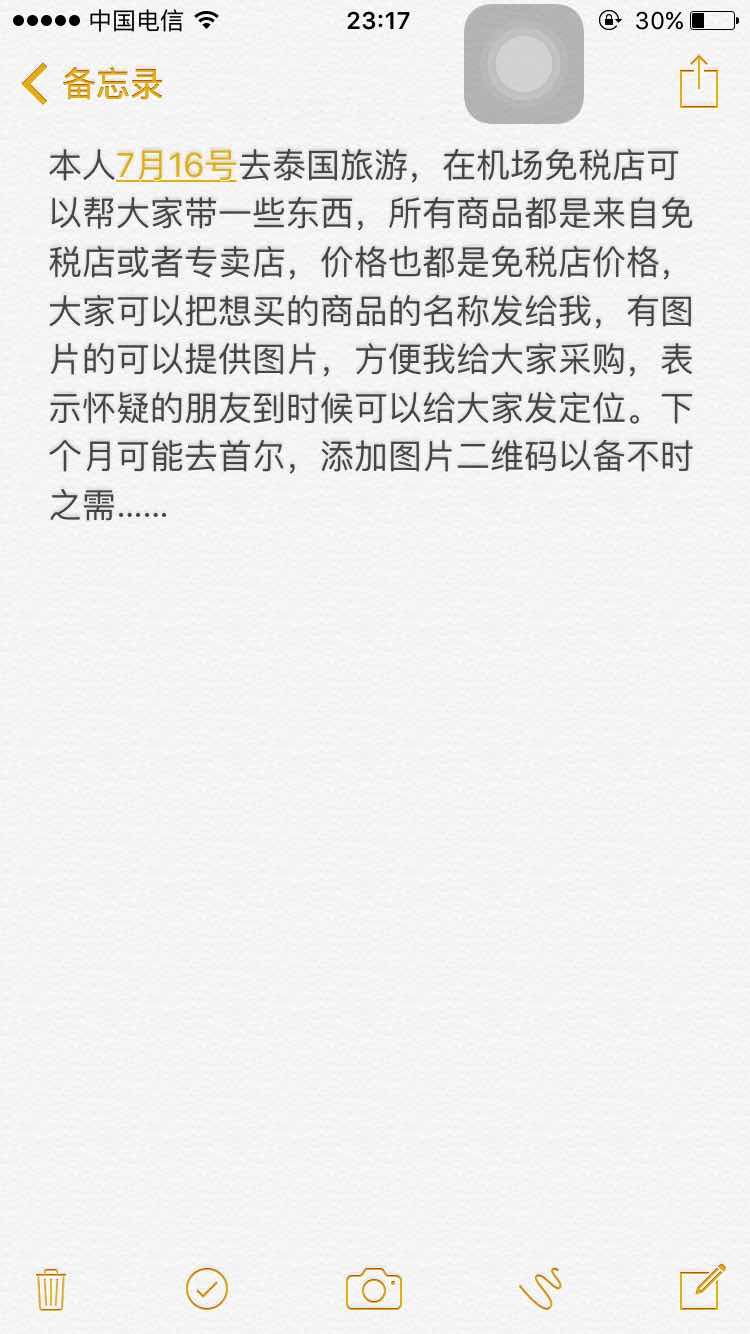
Task: Tap the AssistiveTouch floating button
Action: click(524, 64)
